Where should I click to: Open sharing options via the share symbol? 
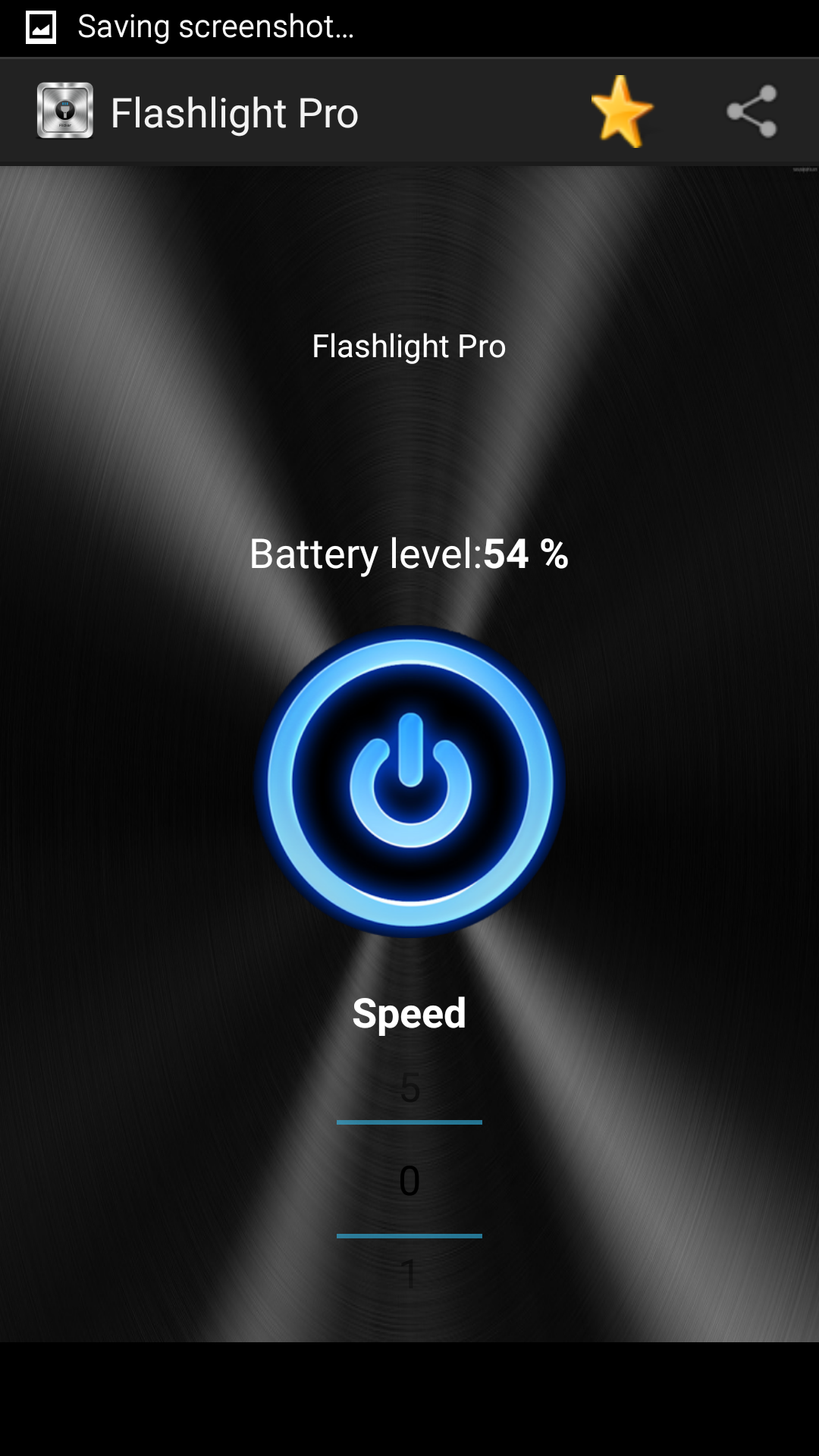click(752, 111)
